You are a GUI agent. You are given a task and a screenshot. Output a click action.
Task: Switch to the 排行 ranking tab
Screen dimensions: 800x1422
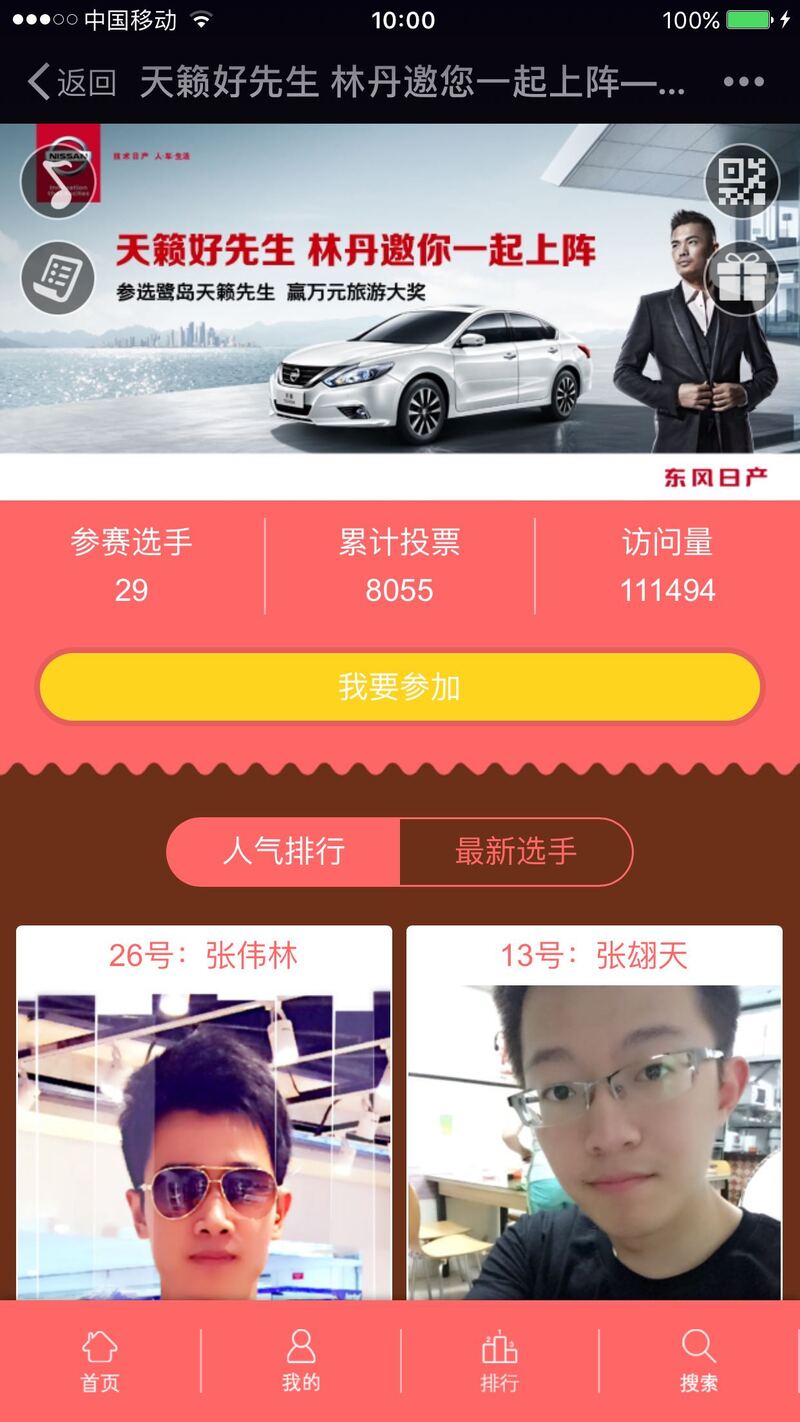499,1362
